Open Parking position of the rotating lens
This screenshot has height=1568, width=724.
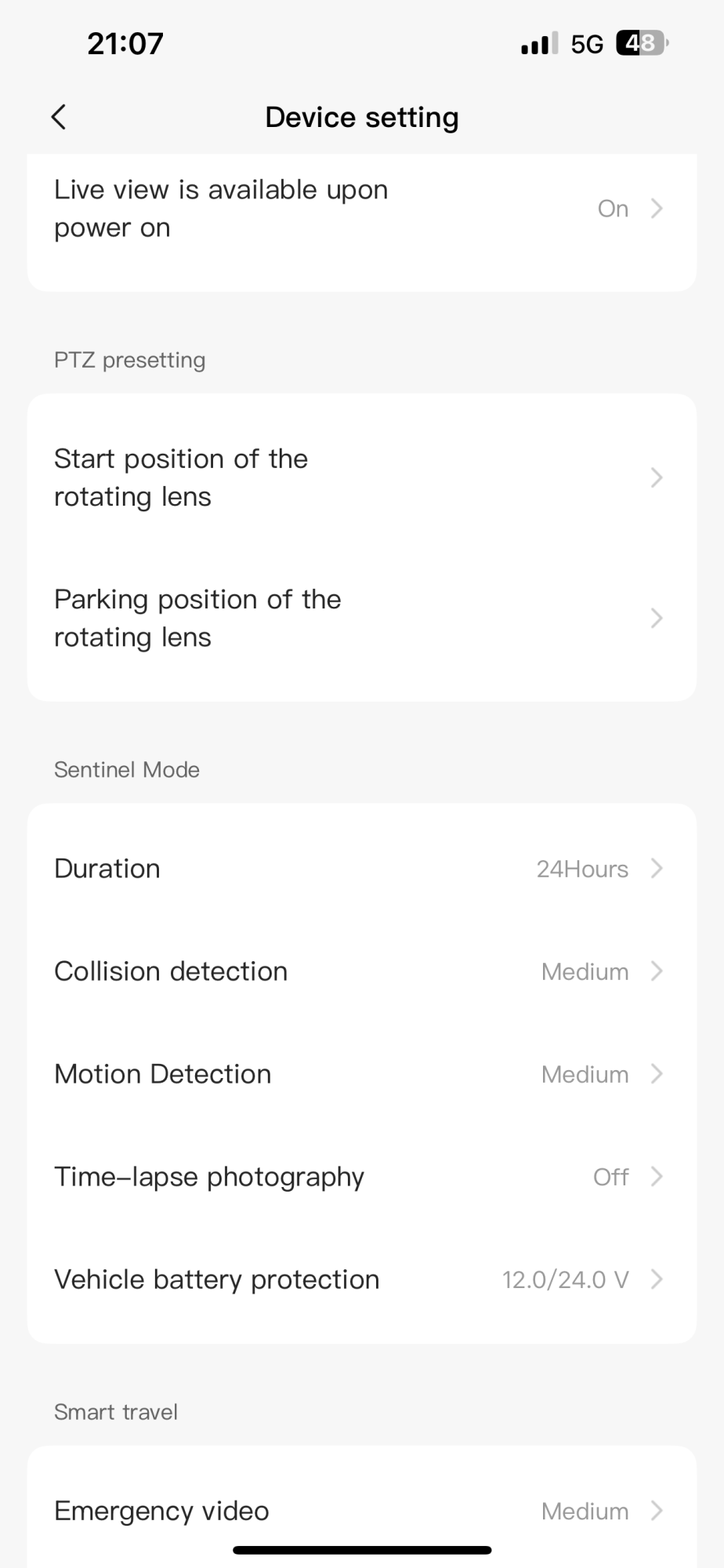pos(360,619)
